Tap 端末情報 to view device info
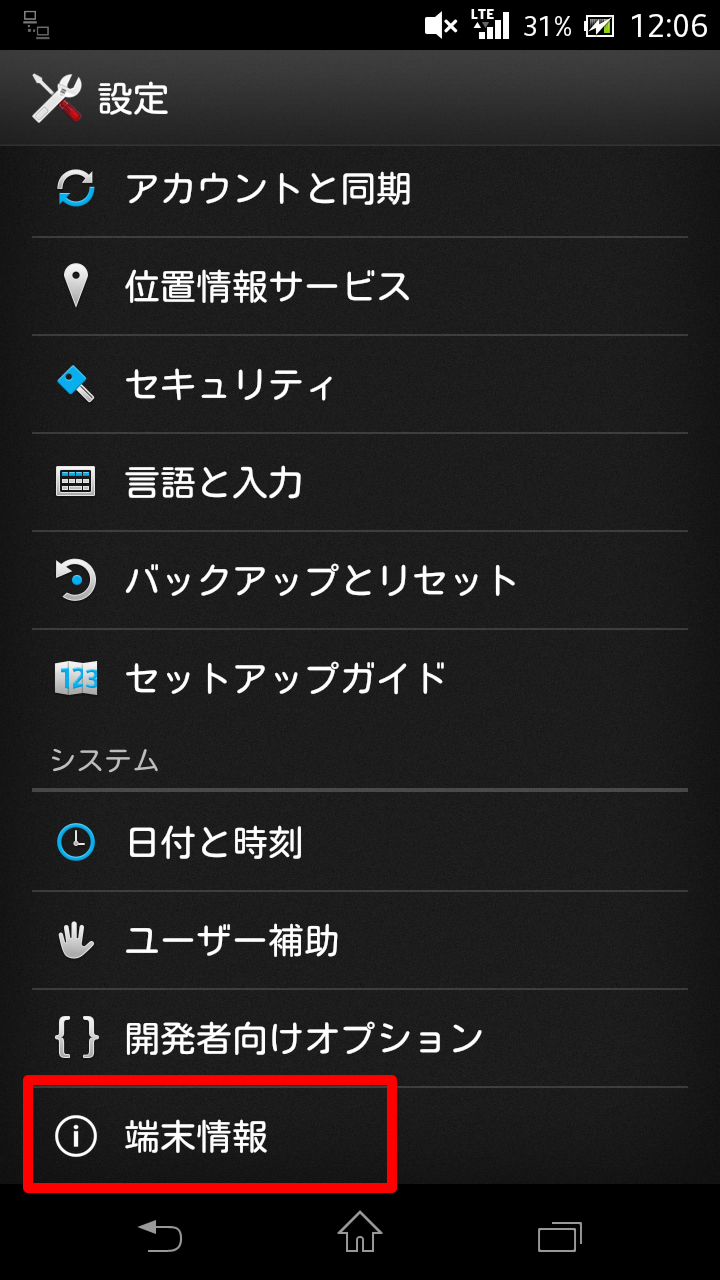Image resolution: width=720 pixels, height=1280 pixels. (x=360, y=1136)
